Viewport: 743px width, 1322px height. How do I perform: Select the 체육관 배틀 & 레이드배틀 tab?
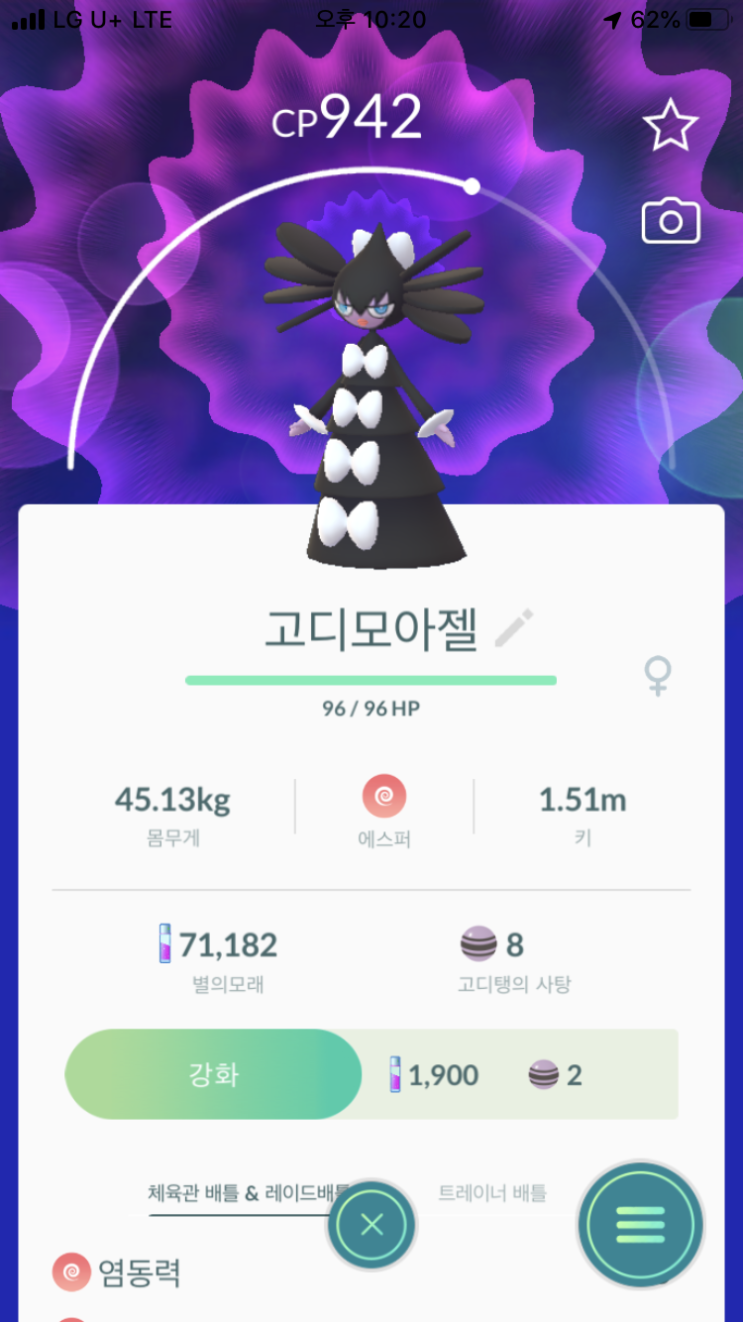(x=248, y=1192)
